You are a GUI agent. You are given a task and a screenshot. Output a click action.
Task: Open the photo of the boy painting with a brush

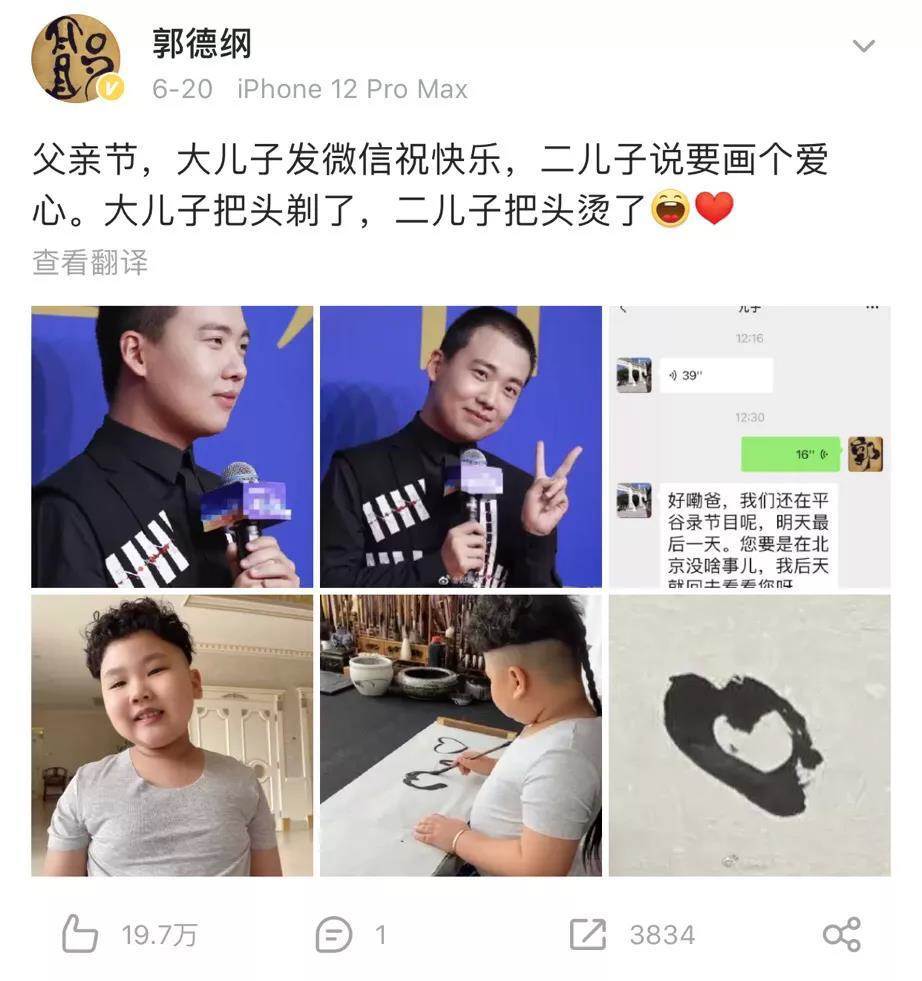(x=461, y=735)
